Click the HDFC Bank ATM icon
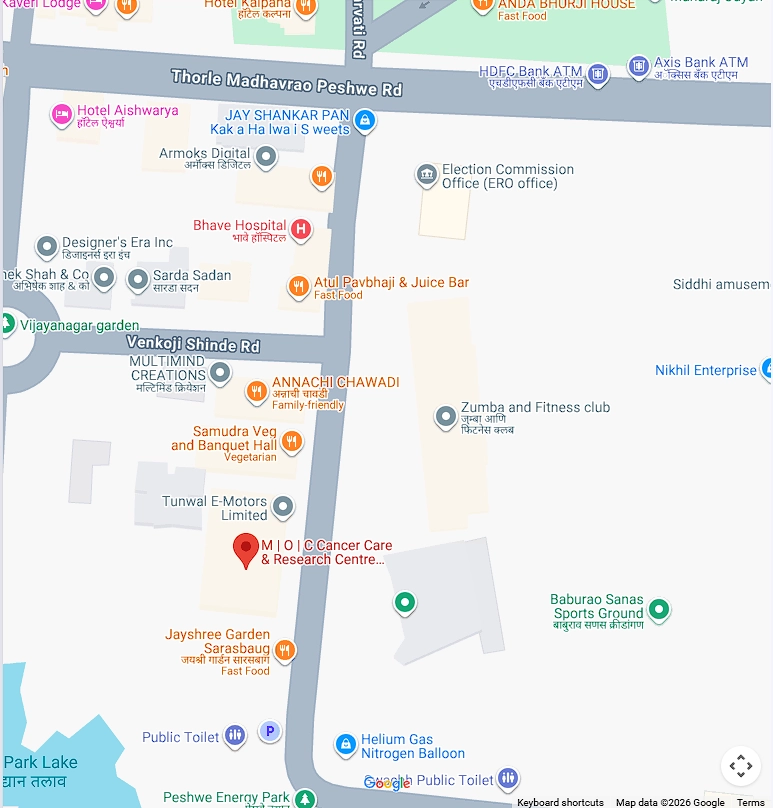773x808 pixels. tap(597, 74)
